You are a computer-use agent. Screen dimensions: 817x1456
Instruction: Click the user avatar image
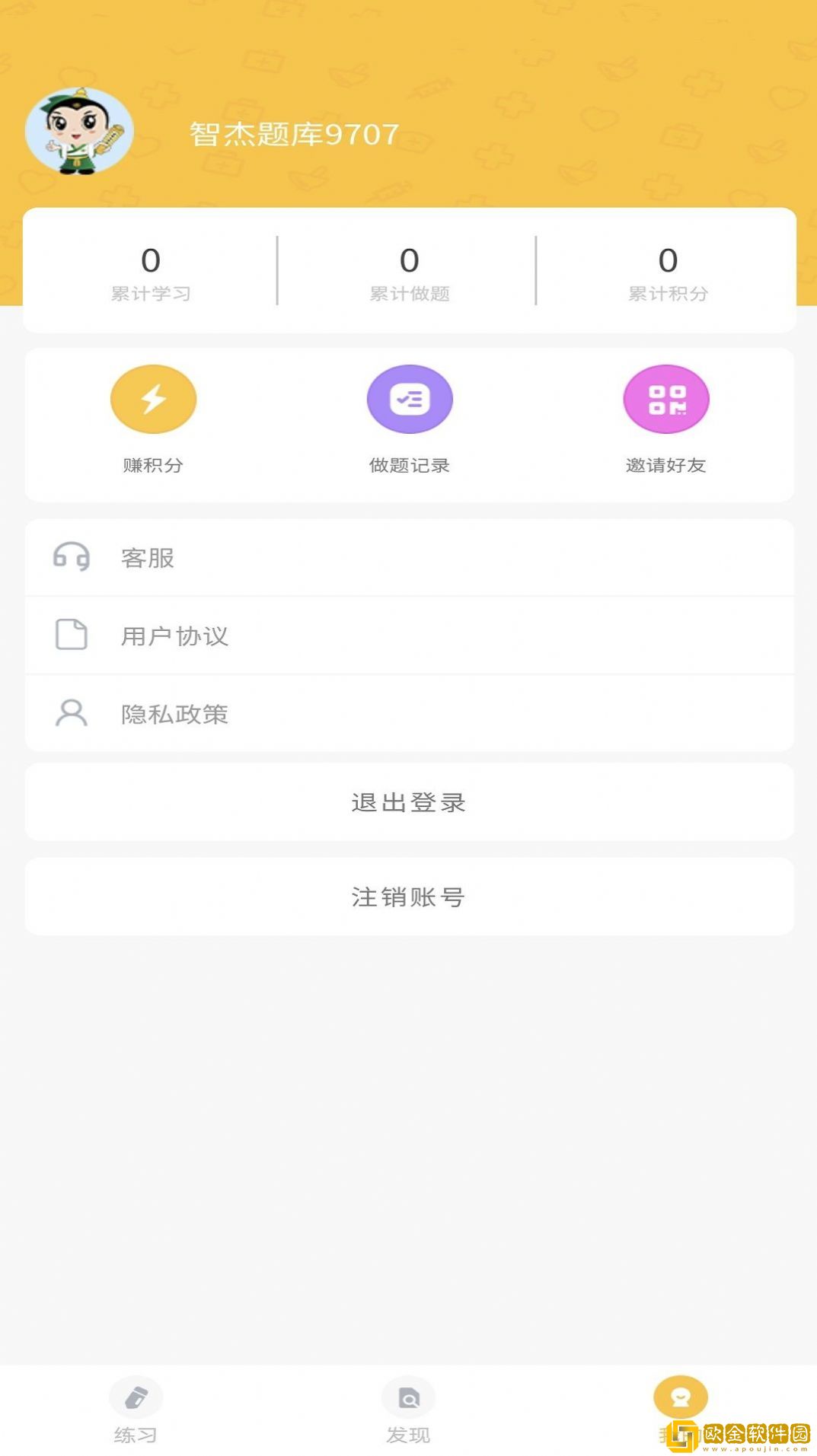78,130
